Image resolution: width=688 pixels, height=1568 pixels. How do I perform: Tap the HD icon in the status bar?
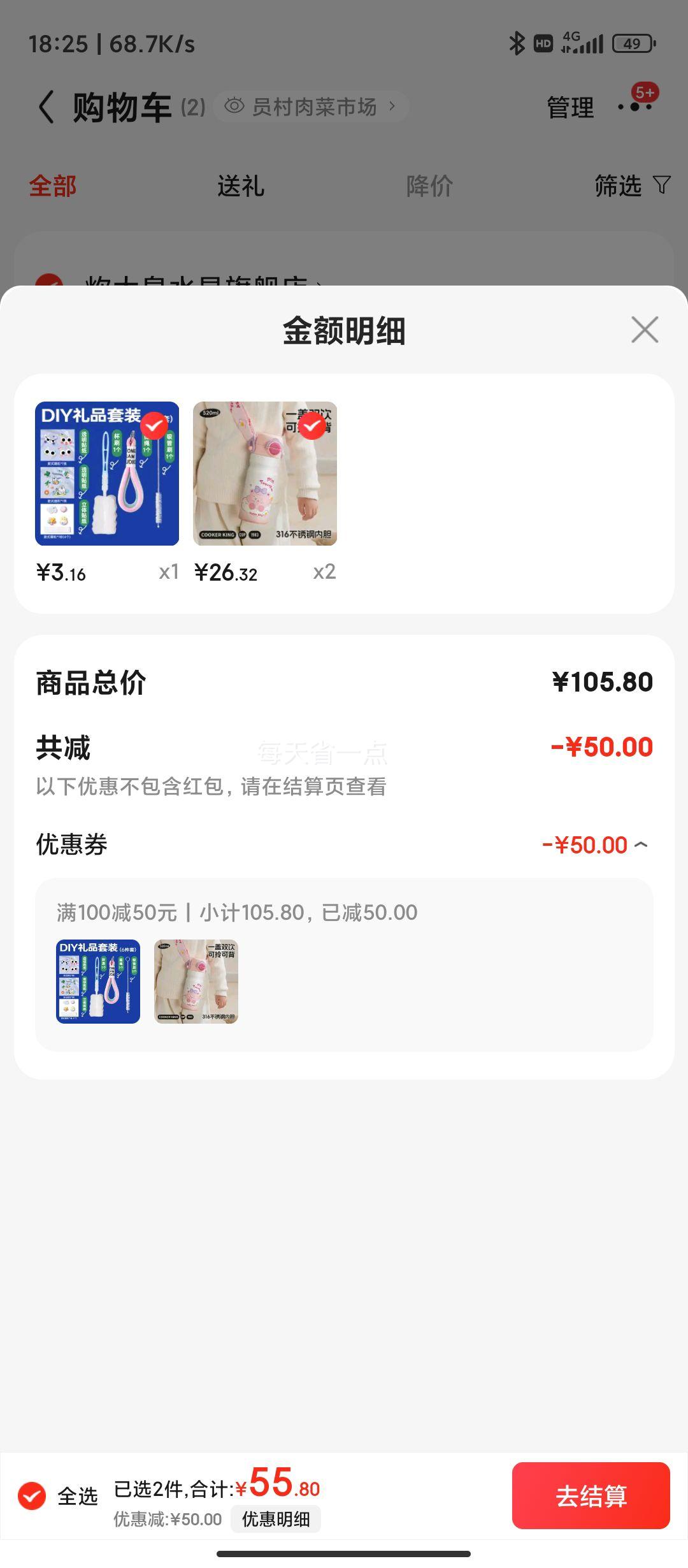point(542,43)
